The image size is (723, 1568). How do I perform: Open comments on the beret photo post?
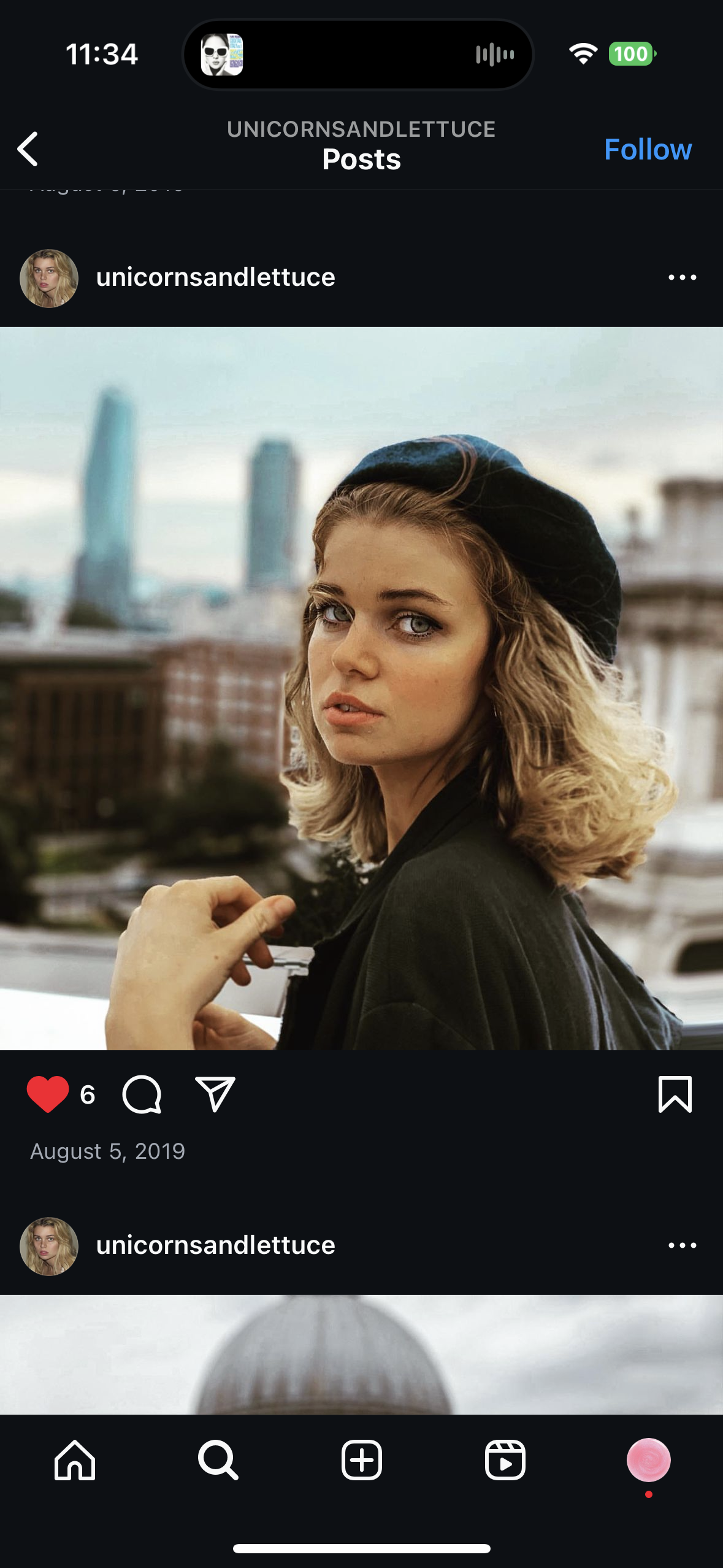[142, 1094]
